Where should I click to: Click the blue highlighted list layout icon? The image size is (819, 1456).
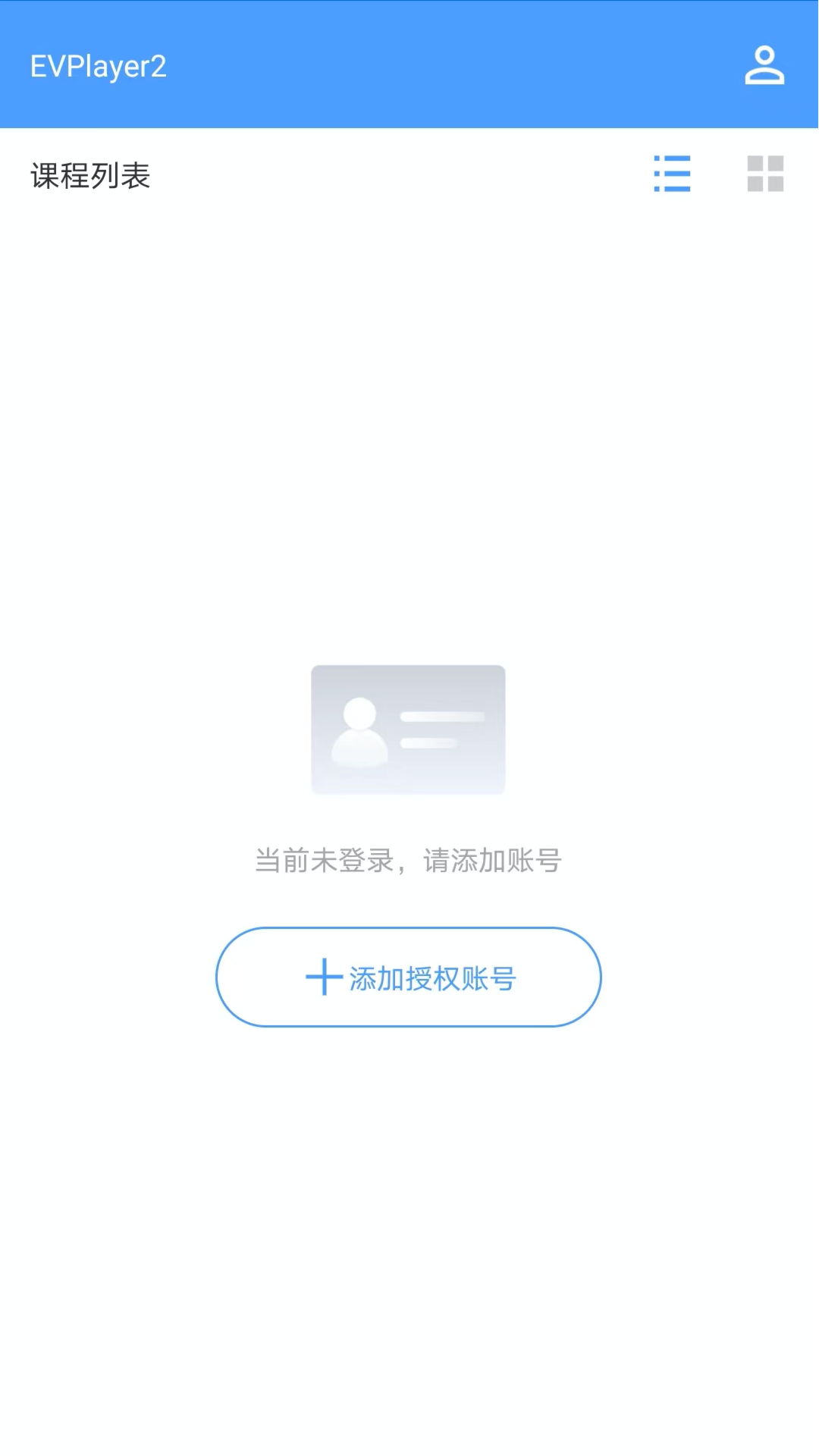coord(672,174)
